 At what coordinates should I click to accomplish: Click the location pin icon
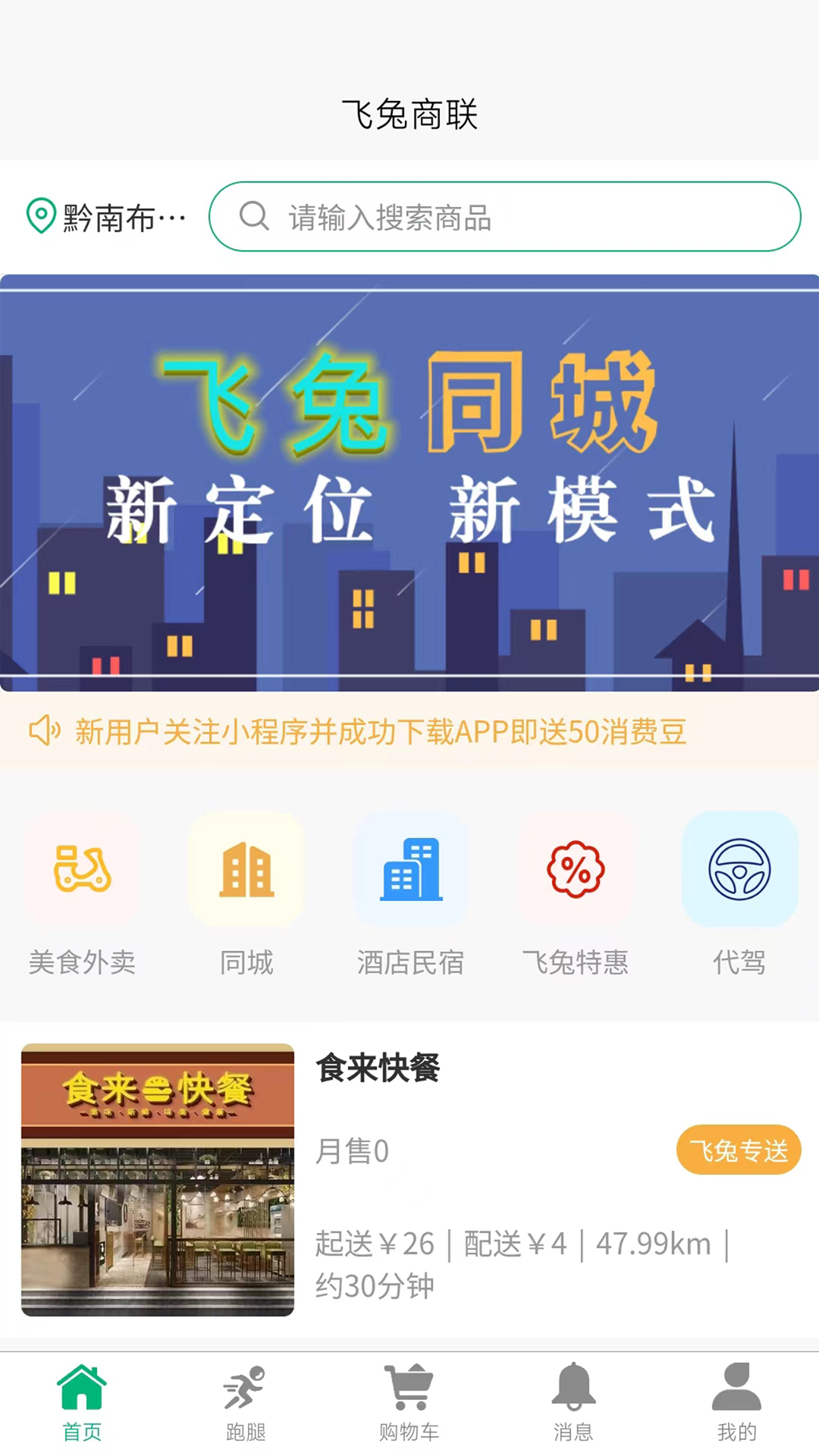click(x=39, y=217)
